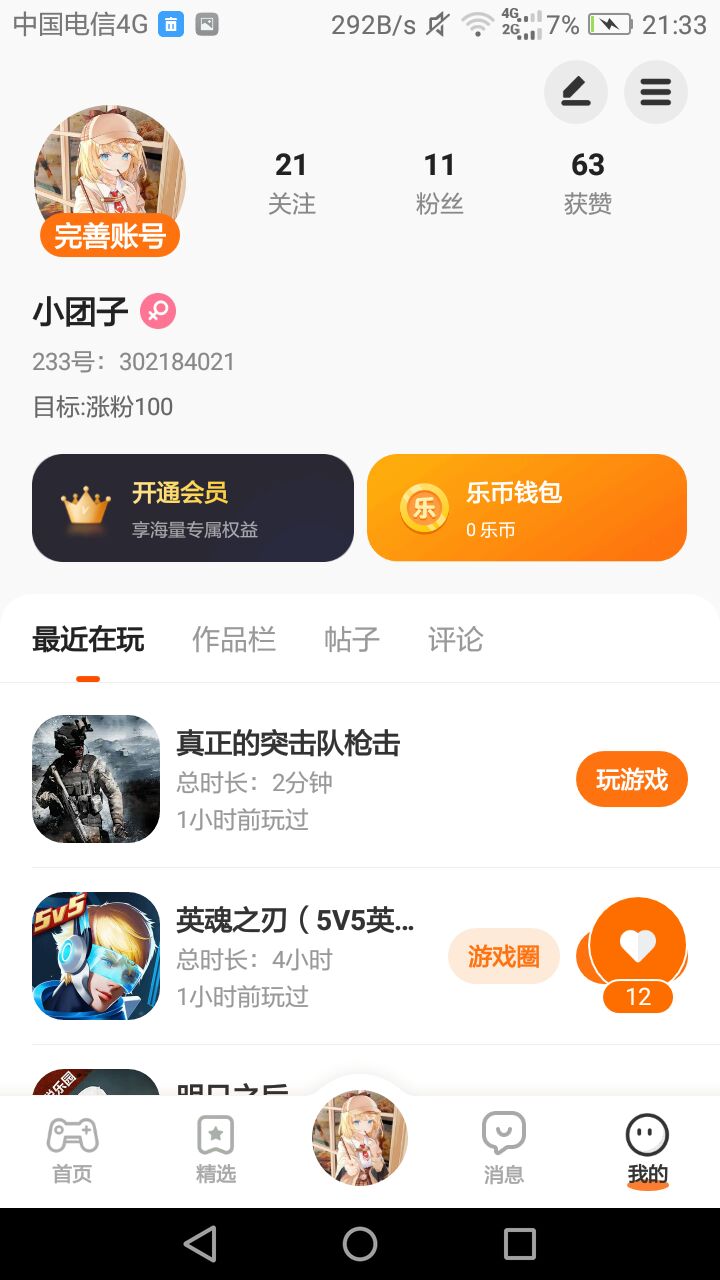Open the 开通会员 membership card
Viewport: 720px width, 1280px height.
pyautogui.click(x=193, y=508)
